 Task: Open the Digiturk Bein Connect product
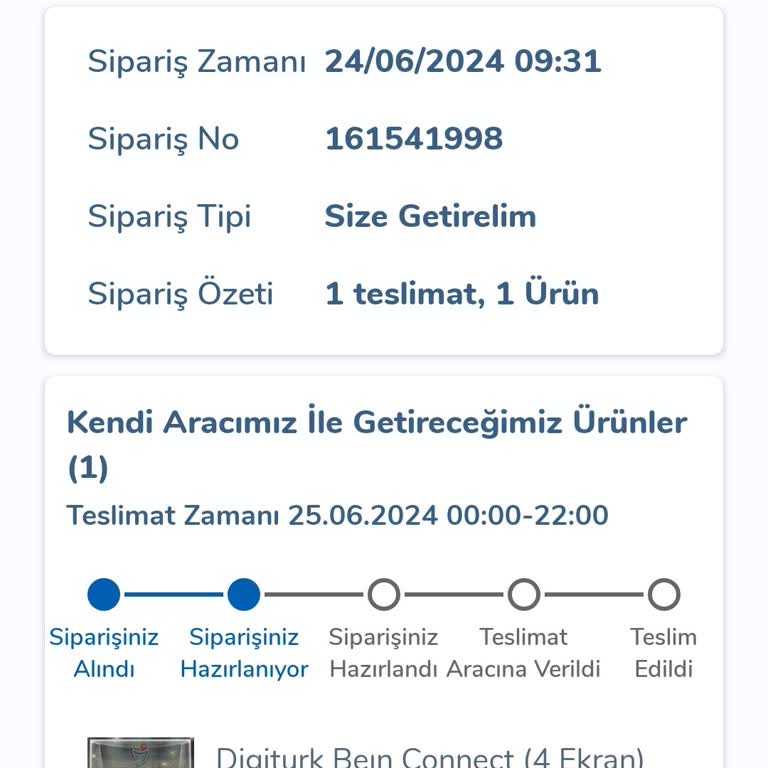pos(430,756)
